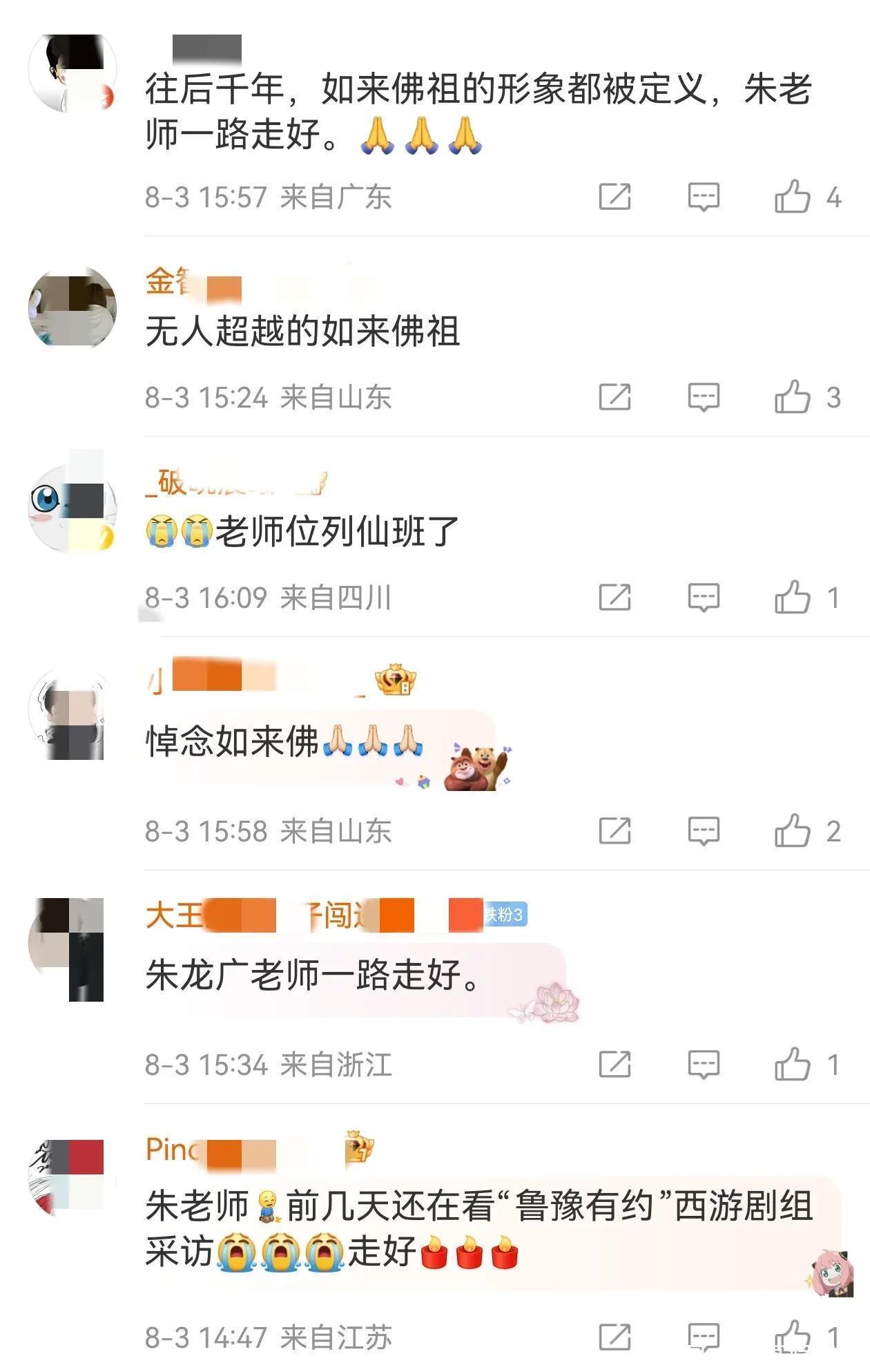870x1372 pixels.
Task: Reply to the comment '悼念如来佛'
Action: (704, 831)
